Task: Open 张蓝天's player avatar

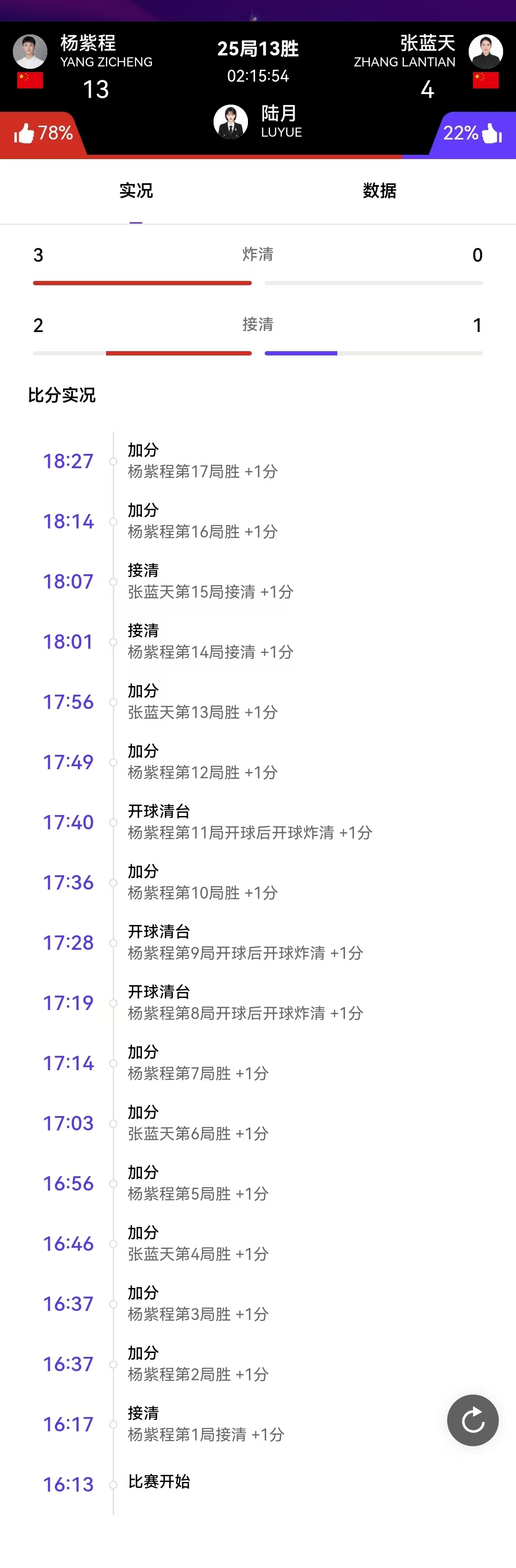Action: (485, 52)
